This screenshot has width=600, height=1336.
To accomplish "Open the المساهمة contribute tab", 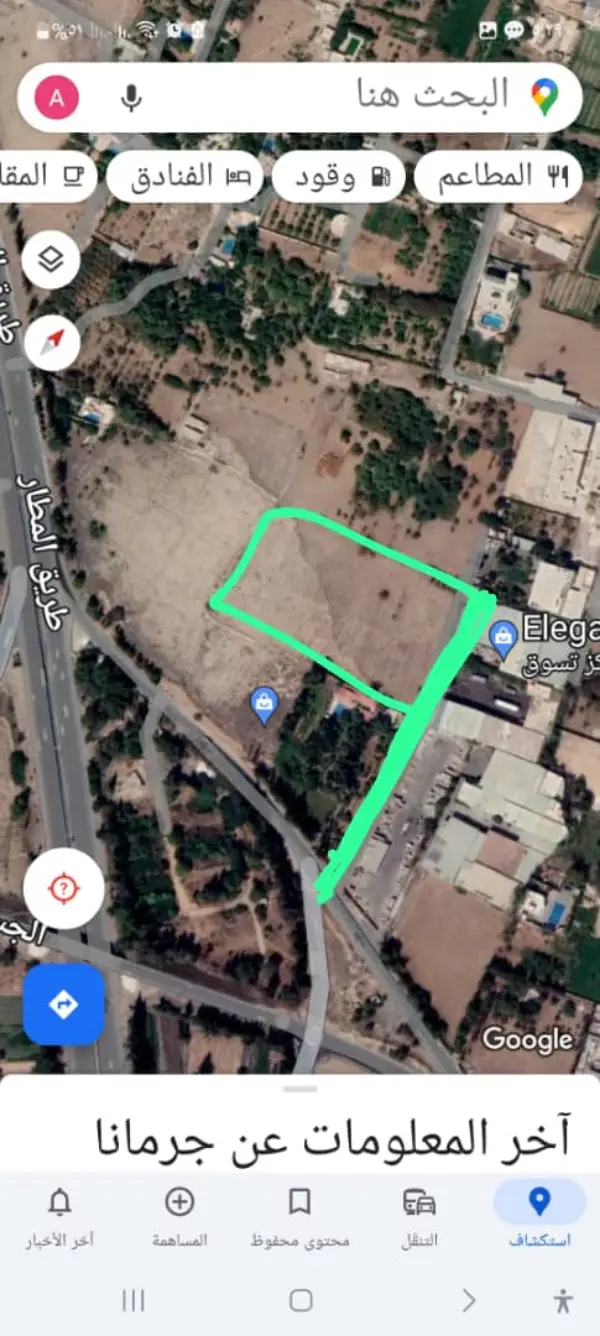I will (x=179, y=1216).
